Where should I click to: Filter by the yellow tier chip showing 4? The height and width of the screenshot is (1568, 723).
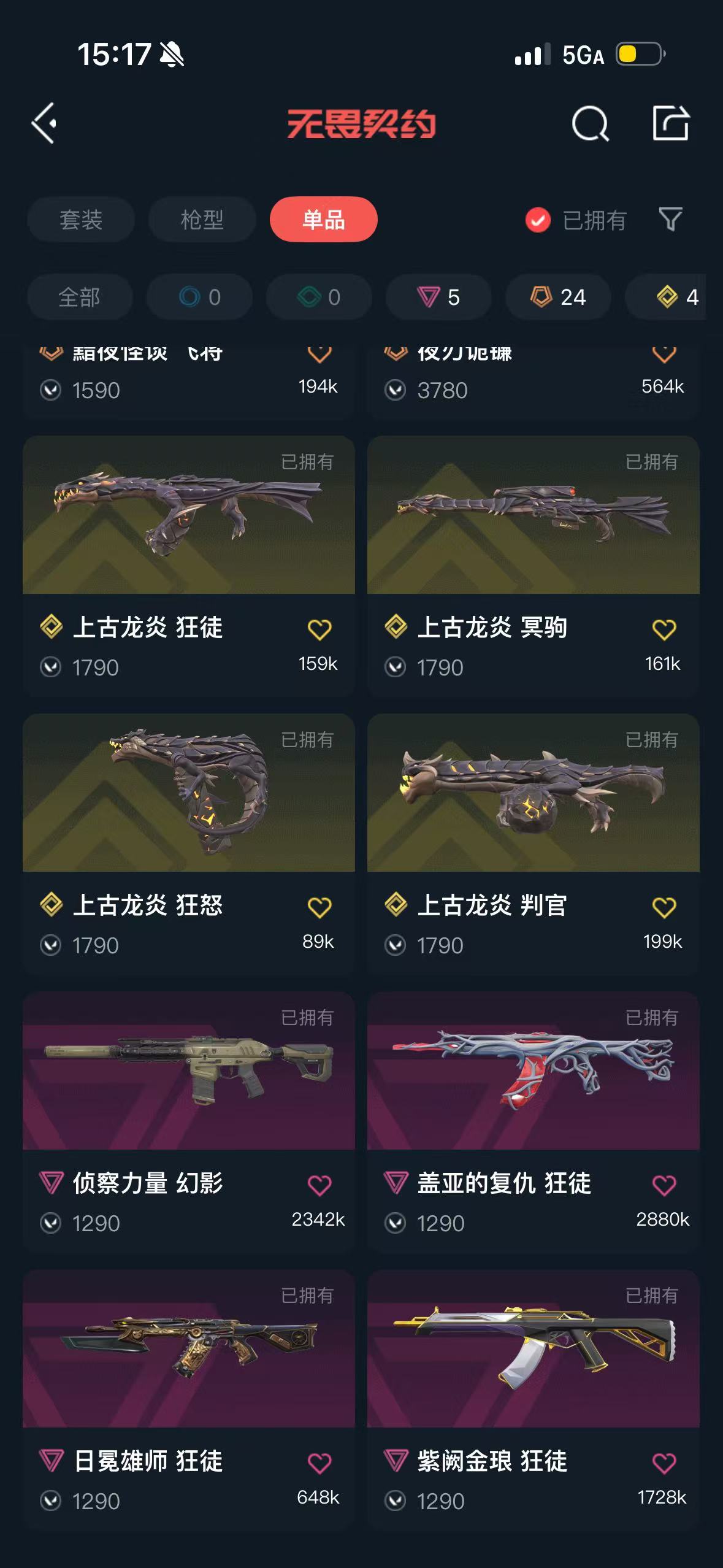point(675,298)
